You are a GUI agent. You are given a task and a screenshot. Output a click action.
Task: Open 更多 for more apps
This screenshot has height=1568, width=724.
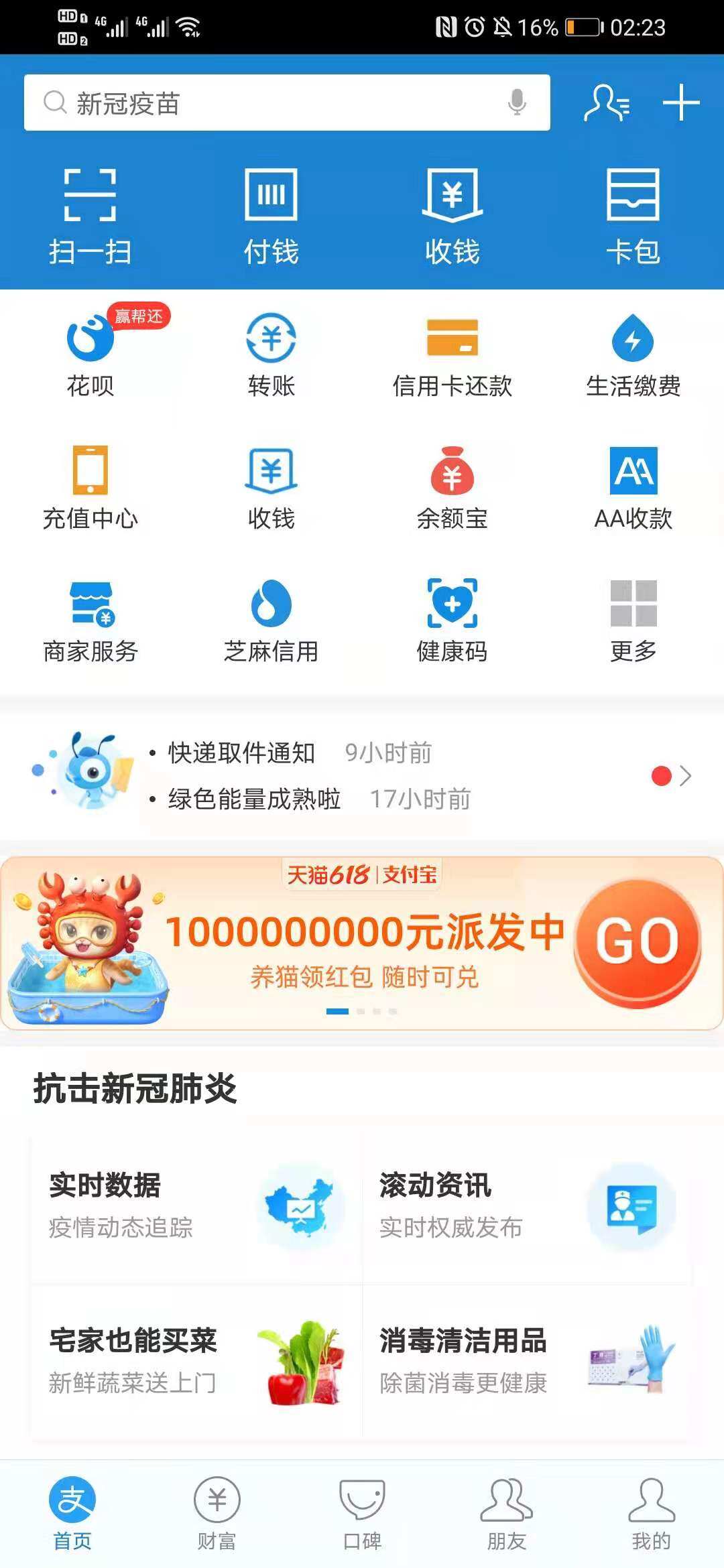click(x=633, y=620)
